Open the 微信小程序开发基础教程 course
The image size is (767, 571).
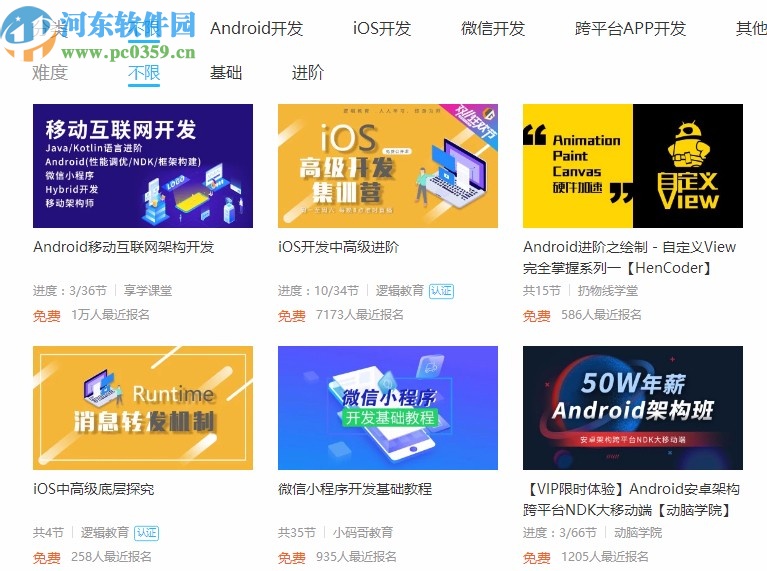coord(388,408)
